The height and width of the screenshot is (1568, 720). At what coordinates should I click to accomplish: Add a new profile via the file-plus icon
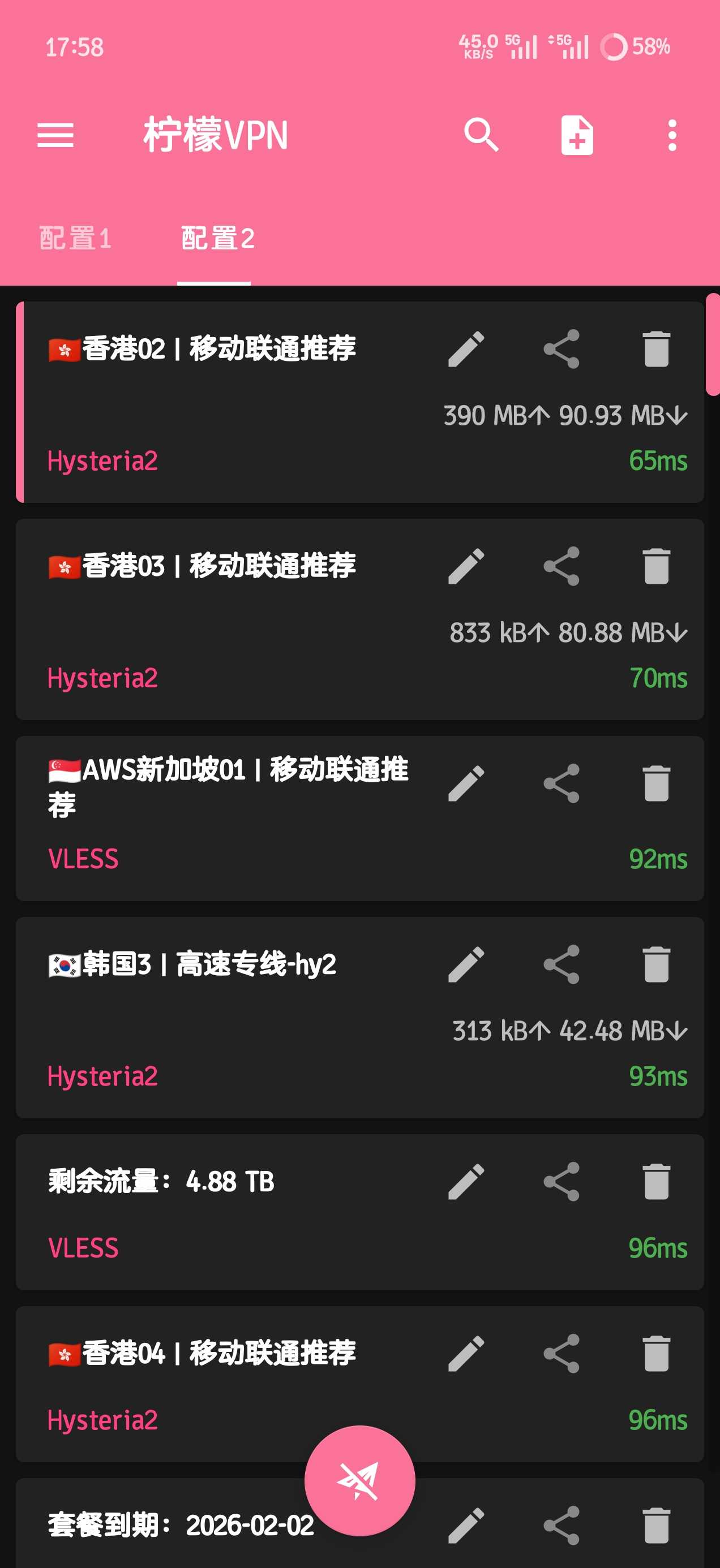click(x=576, y=135)
